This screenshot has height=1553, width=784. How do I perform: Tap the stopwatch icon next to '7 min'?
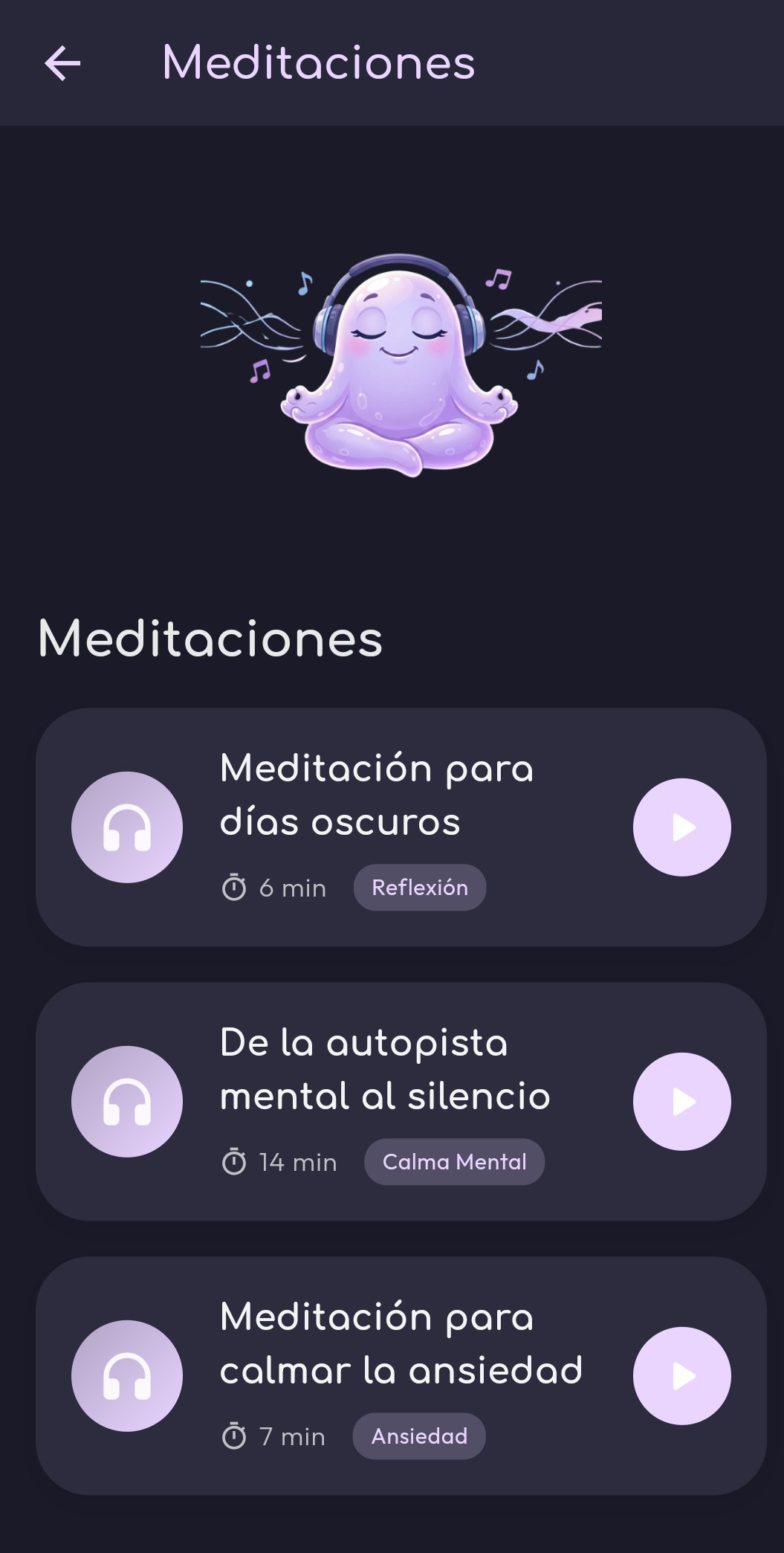click(234, 1436)
